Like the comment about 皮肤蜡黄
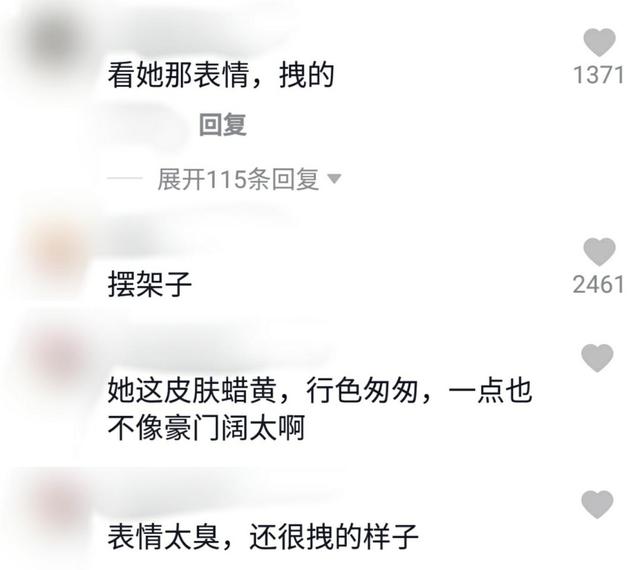 click(597, 357)
